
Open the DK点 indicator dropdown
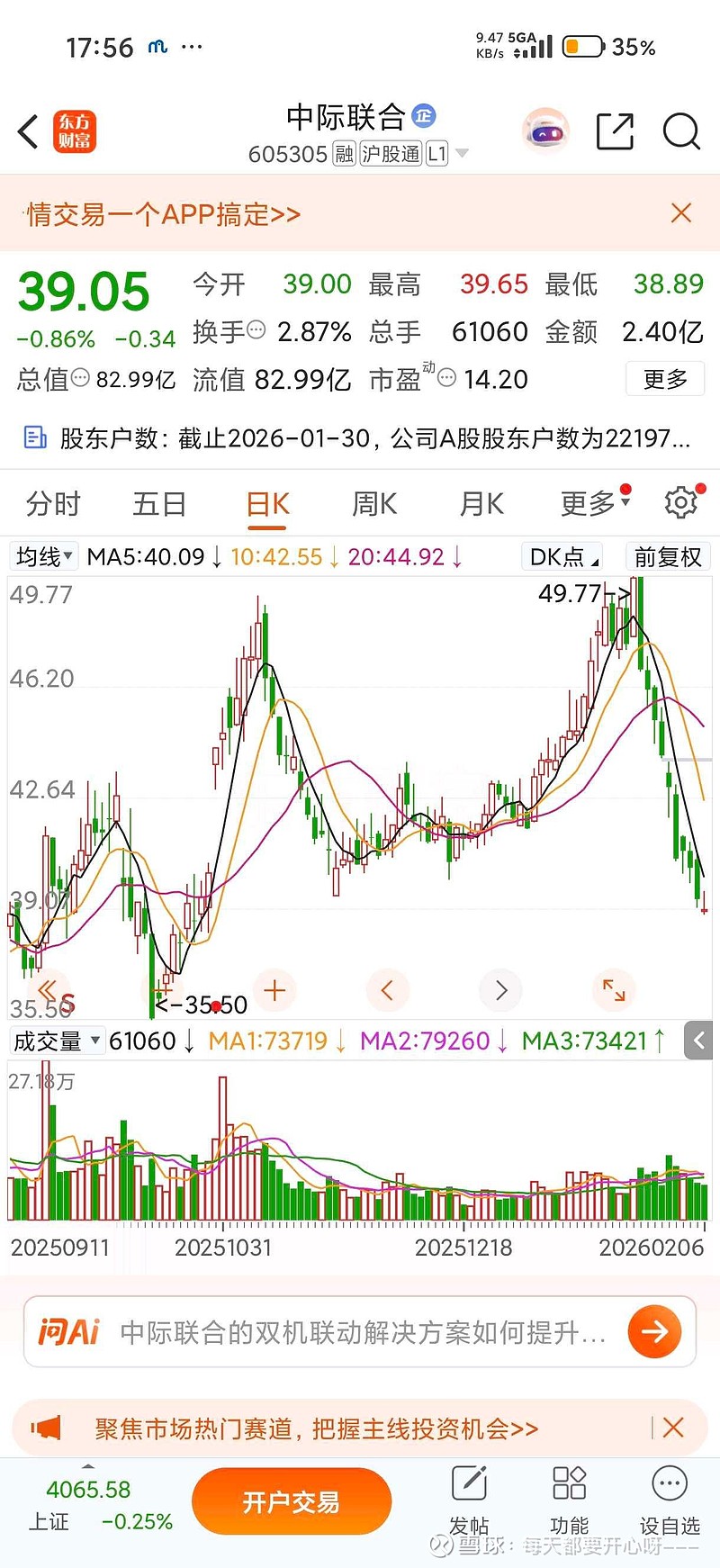pos(561,556)
